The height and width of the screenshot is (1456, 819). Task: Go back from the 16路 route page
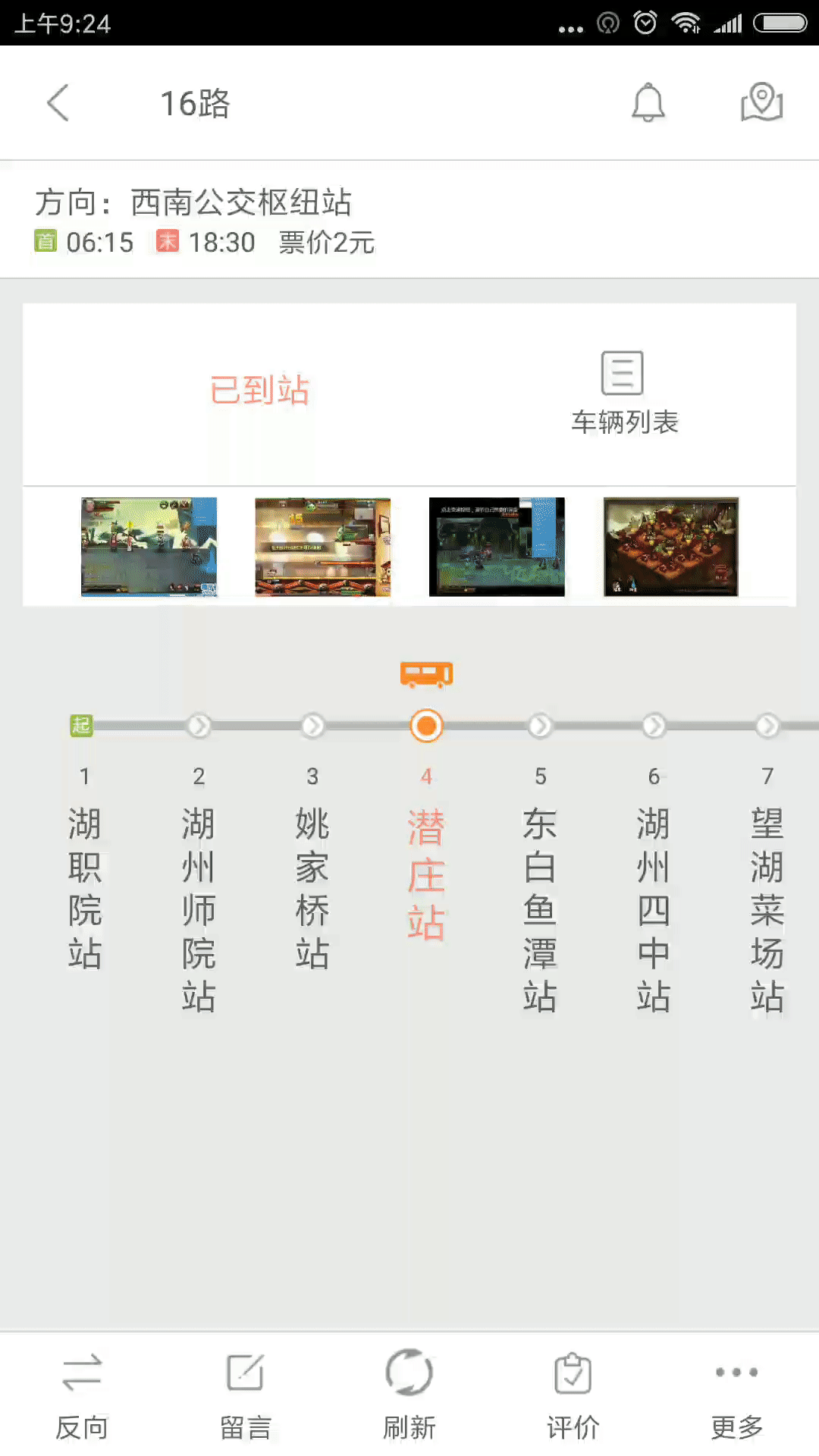pos(58,103)
